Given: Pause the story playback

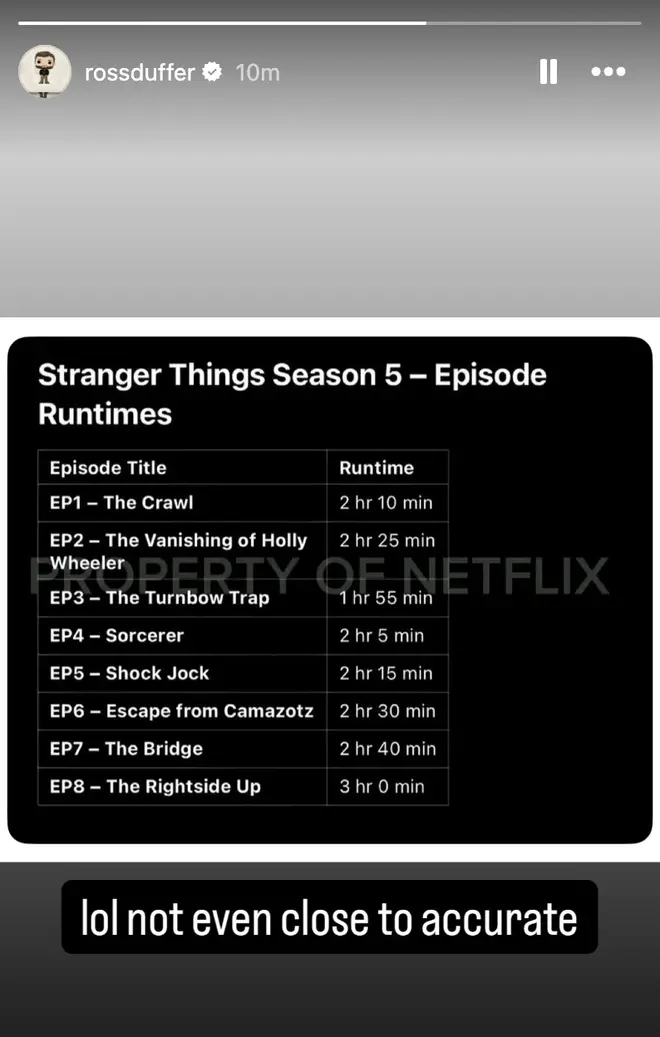Looking at the screenshot, I should (x=548, y=72).
